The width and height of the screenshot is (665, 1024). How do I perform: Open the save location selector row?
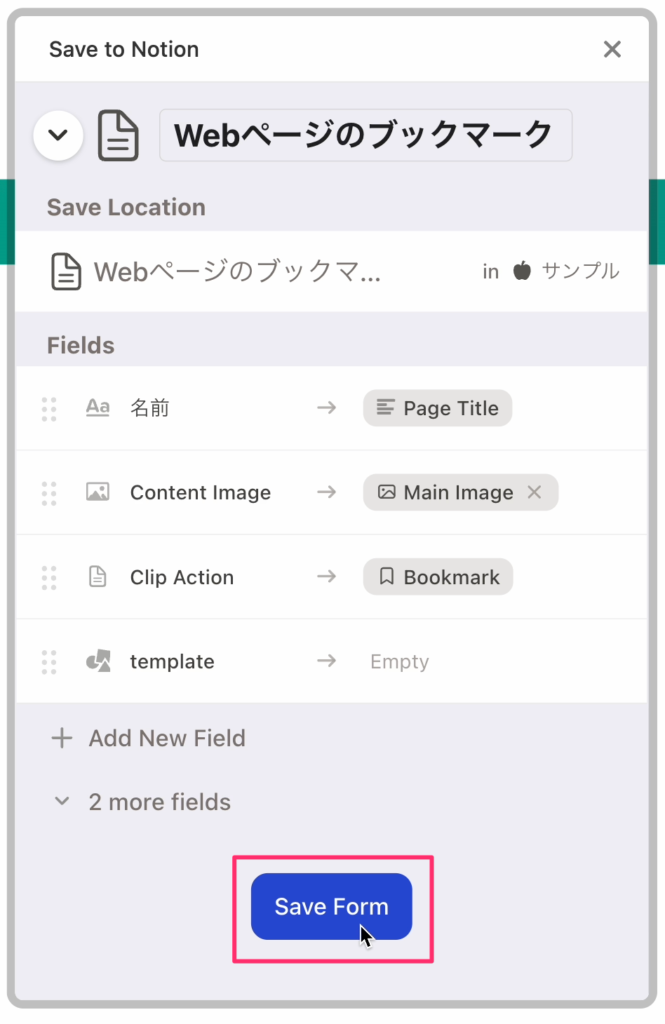(x=332, y=271)
